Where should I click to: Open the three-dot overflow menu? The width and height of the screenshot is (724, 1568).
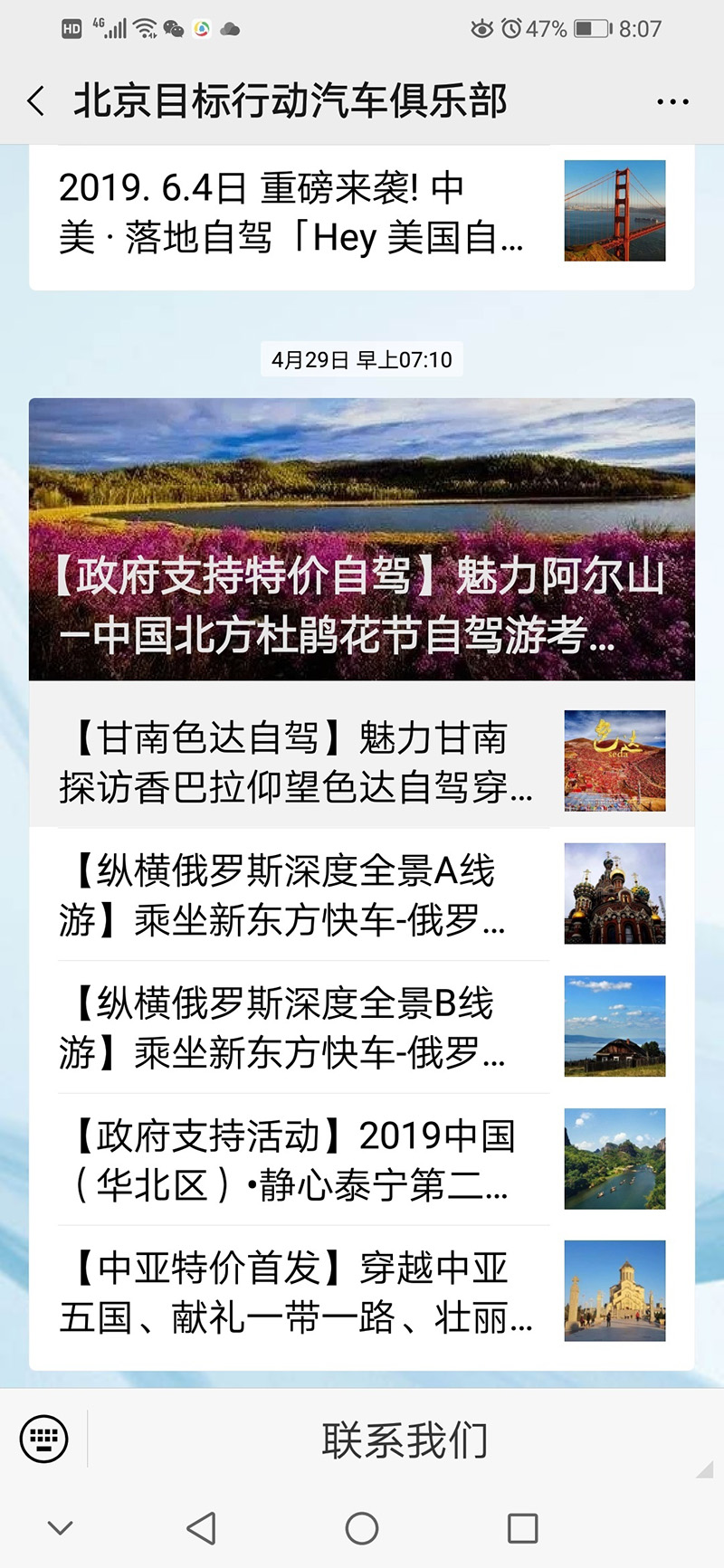click(672, 101)
